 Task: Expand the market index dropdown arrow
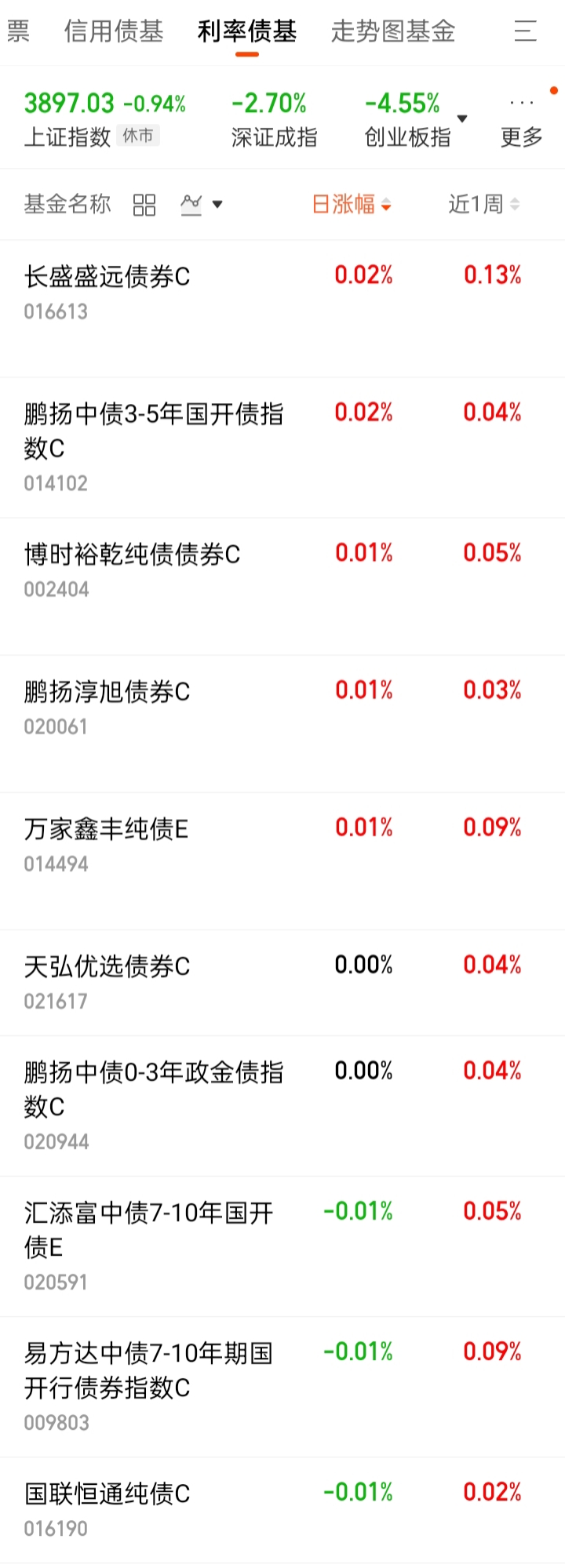(x=462, y=118)
